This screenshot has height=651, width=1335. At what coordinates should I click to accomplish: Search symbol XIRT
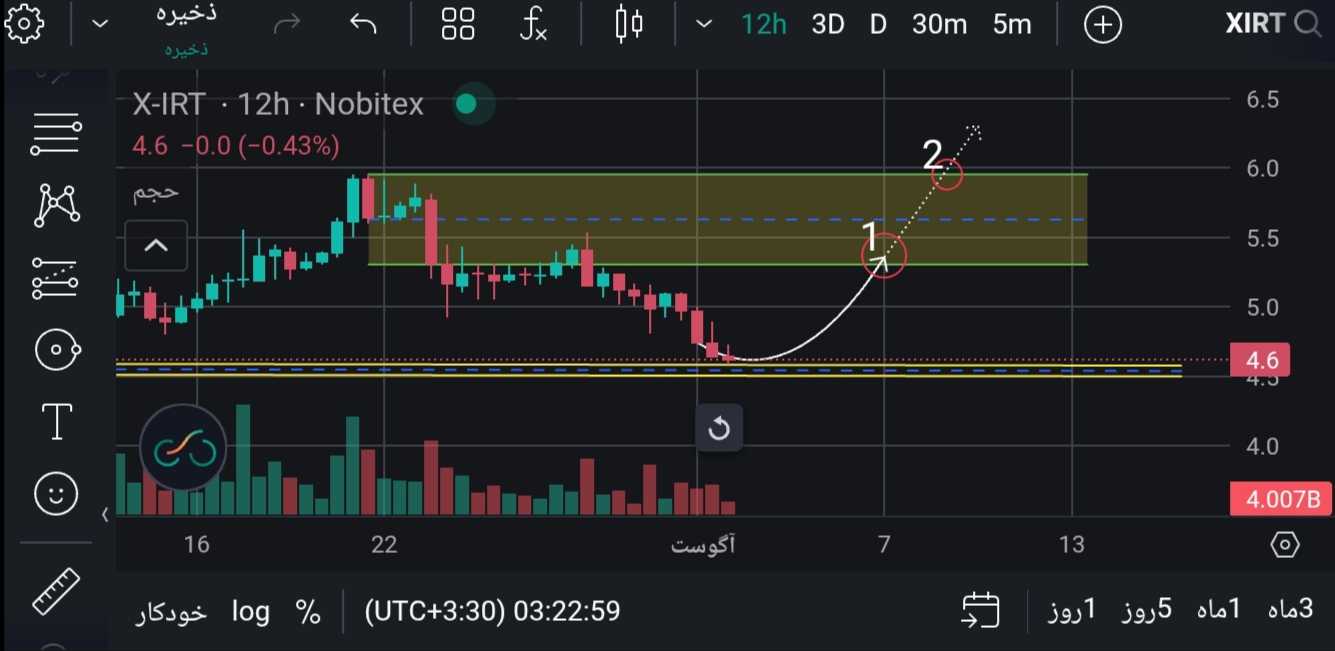pyautogui.click(x=1272, y=24)
